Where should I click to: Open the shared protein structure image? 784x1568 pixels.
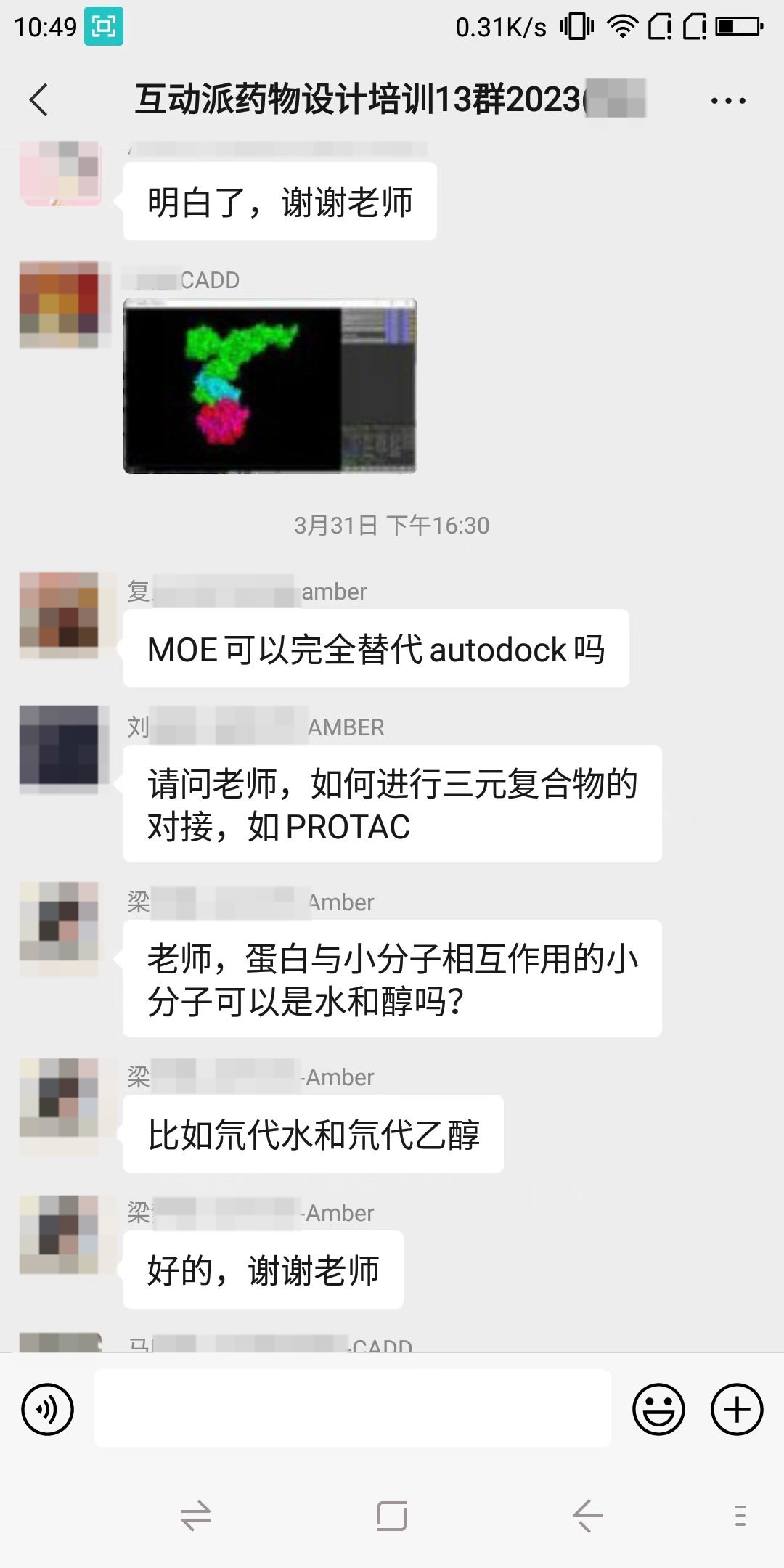pos(270,386)
